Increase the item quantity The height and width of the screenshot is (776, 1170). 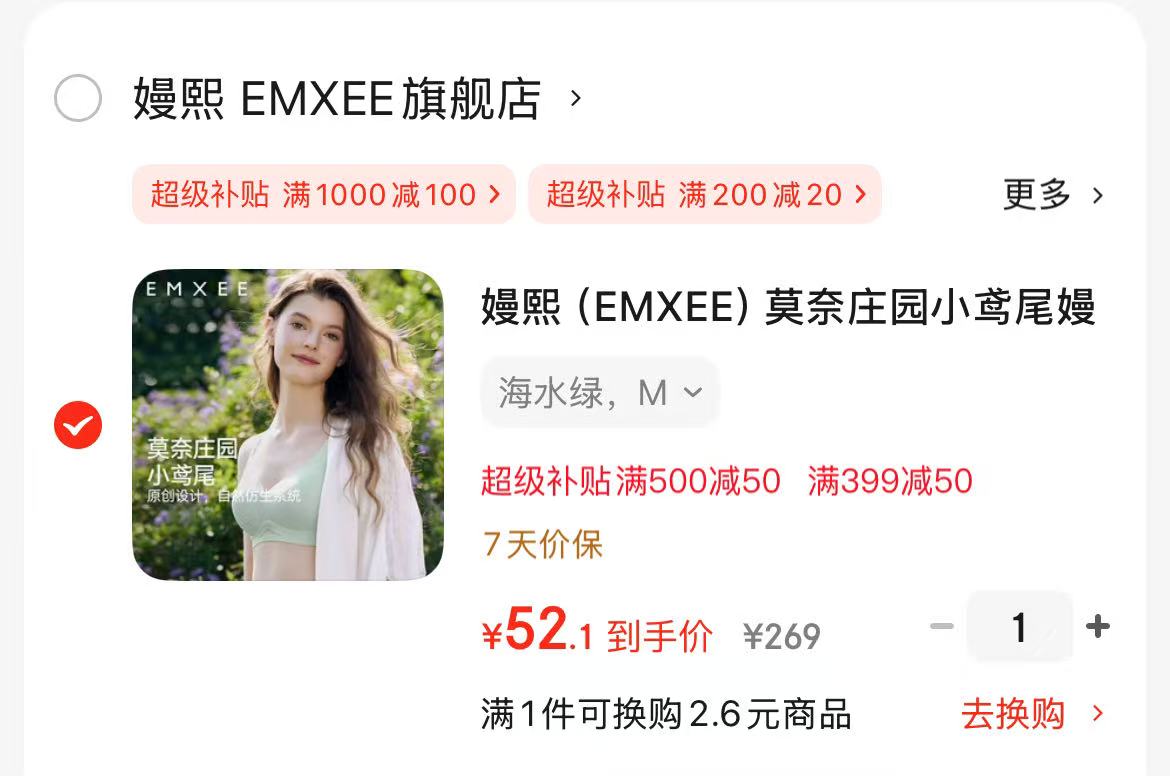1098,627
